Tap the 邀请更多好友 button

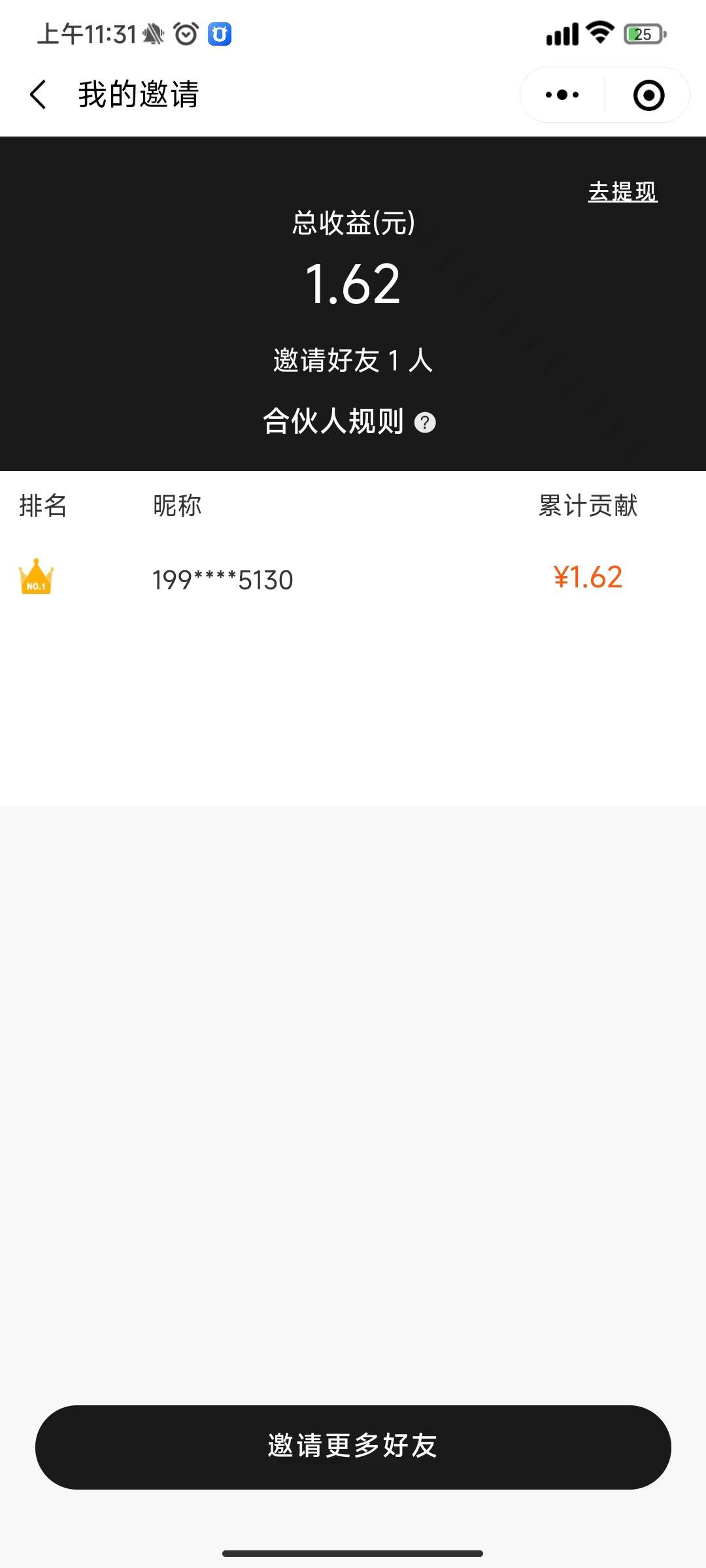click(353, 1446)
